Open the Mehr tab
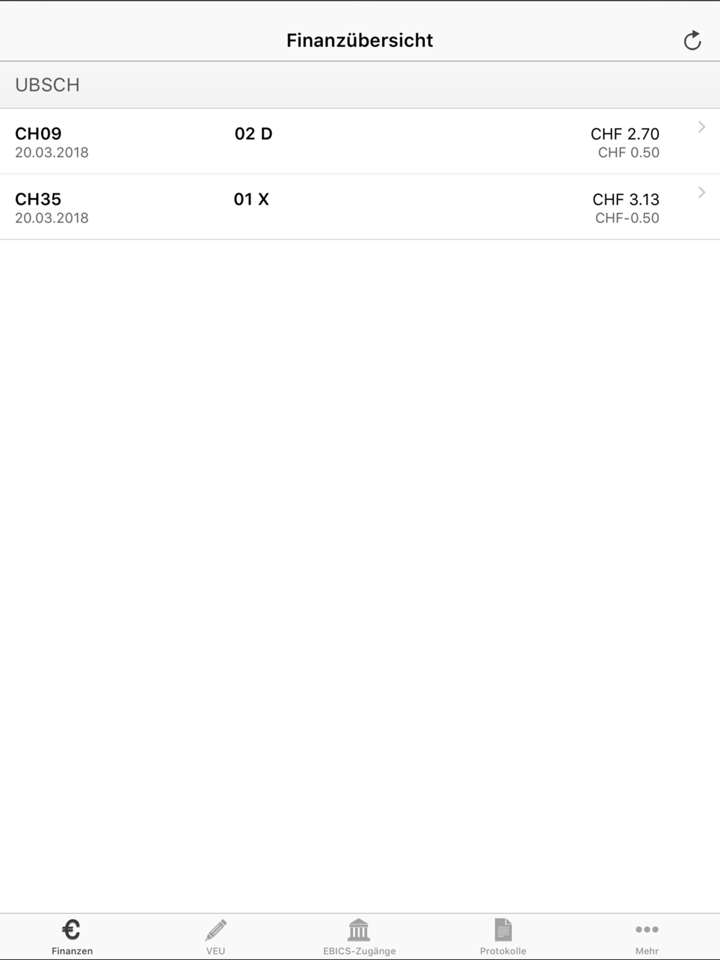720x960 pixels. pos(647,937)
